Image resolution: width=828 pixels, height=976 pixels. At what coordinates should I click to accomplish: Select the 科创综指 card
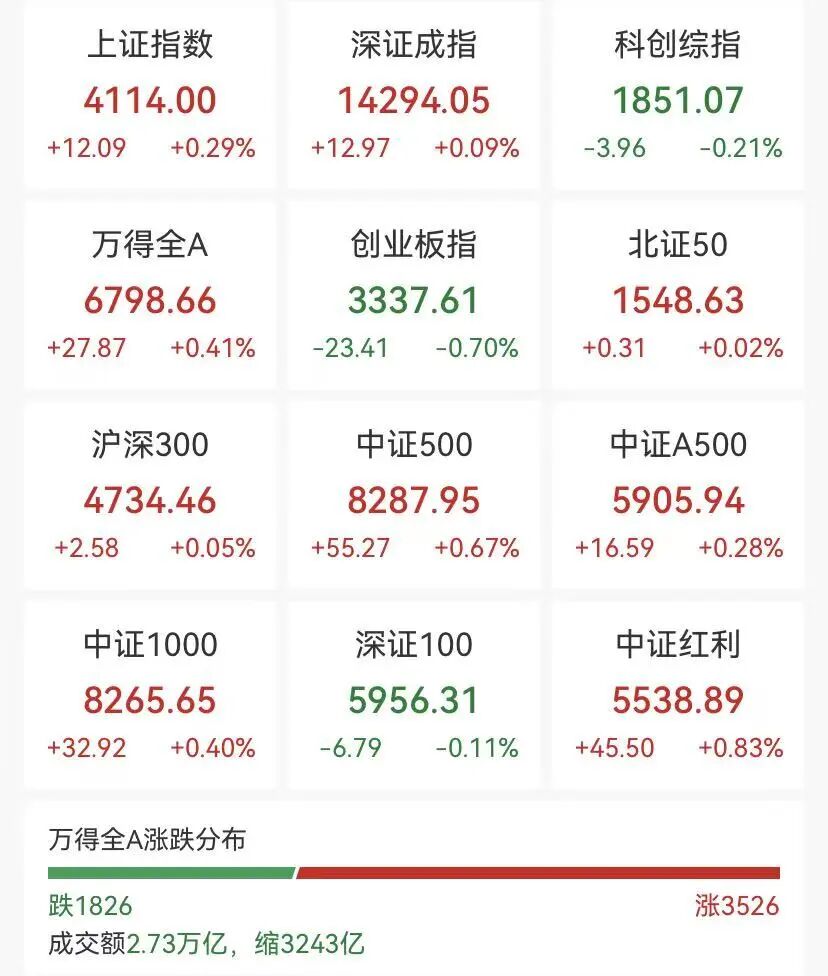coord(678,97)
